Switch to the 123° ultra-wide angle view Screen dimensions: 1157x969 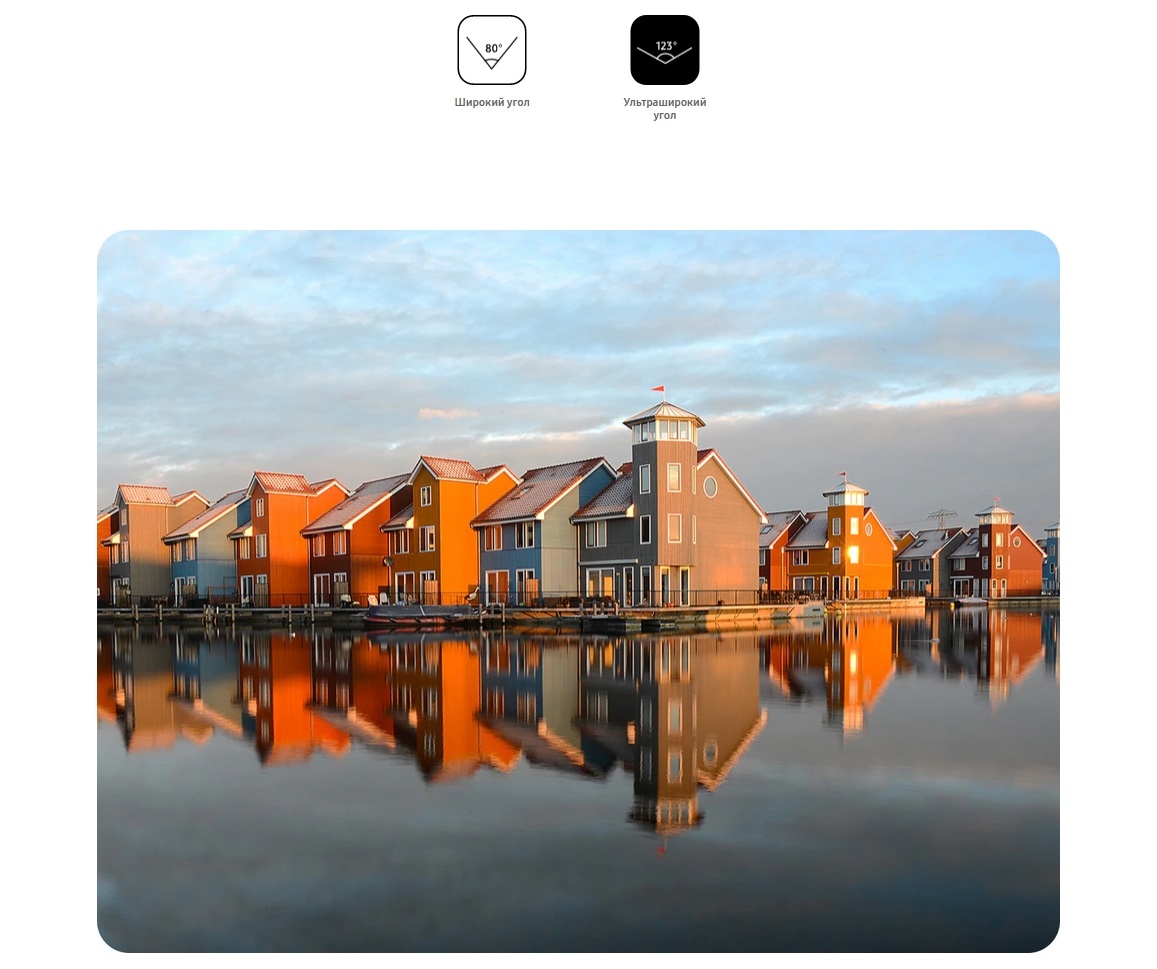click(664, 50)
